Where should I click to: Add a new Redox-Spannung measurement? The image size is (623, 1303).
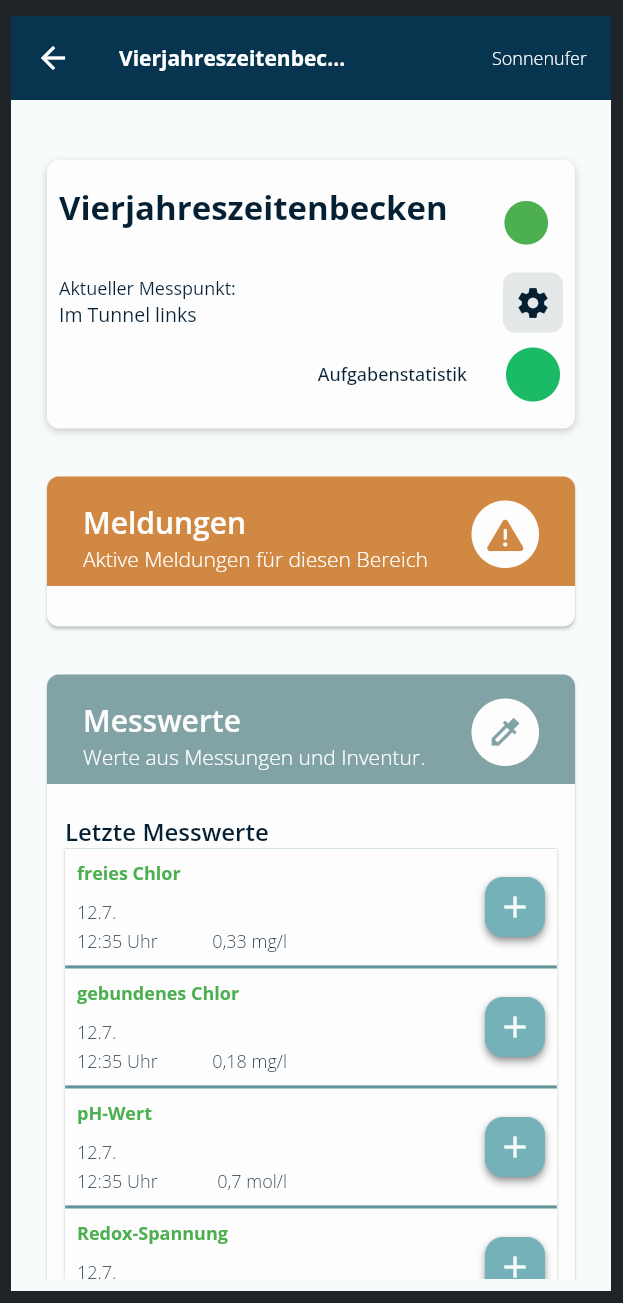pyautogui.click(x=515, y=1262)
